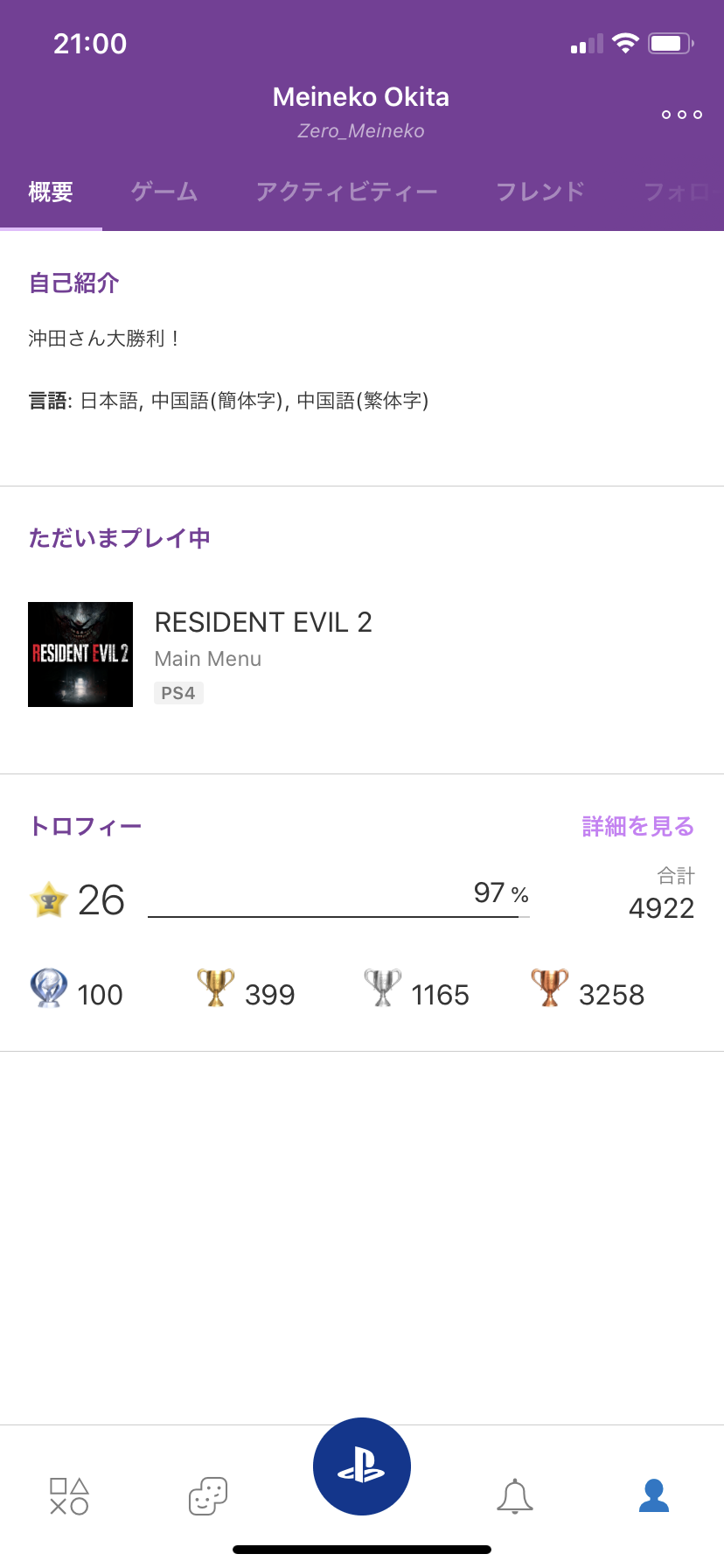The image size is (724, 1568).
Task: Tap the central PlayStation logo button
Action: pos(362,1466)
